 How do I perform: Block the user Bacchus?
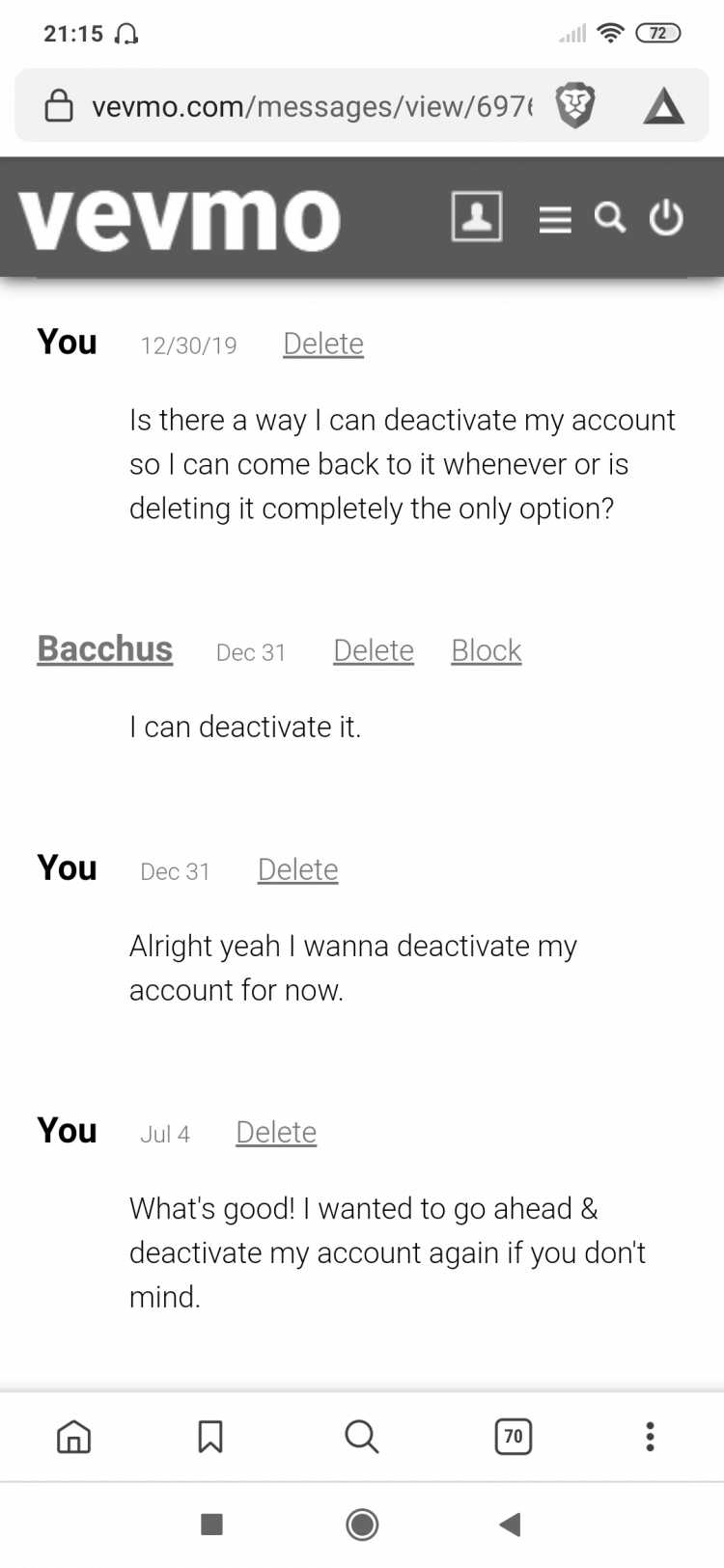[x=487, y=650]
